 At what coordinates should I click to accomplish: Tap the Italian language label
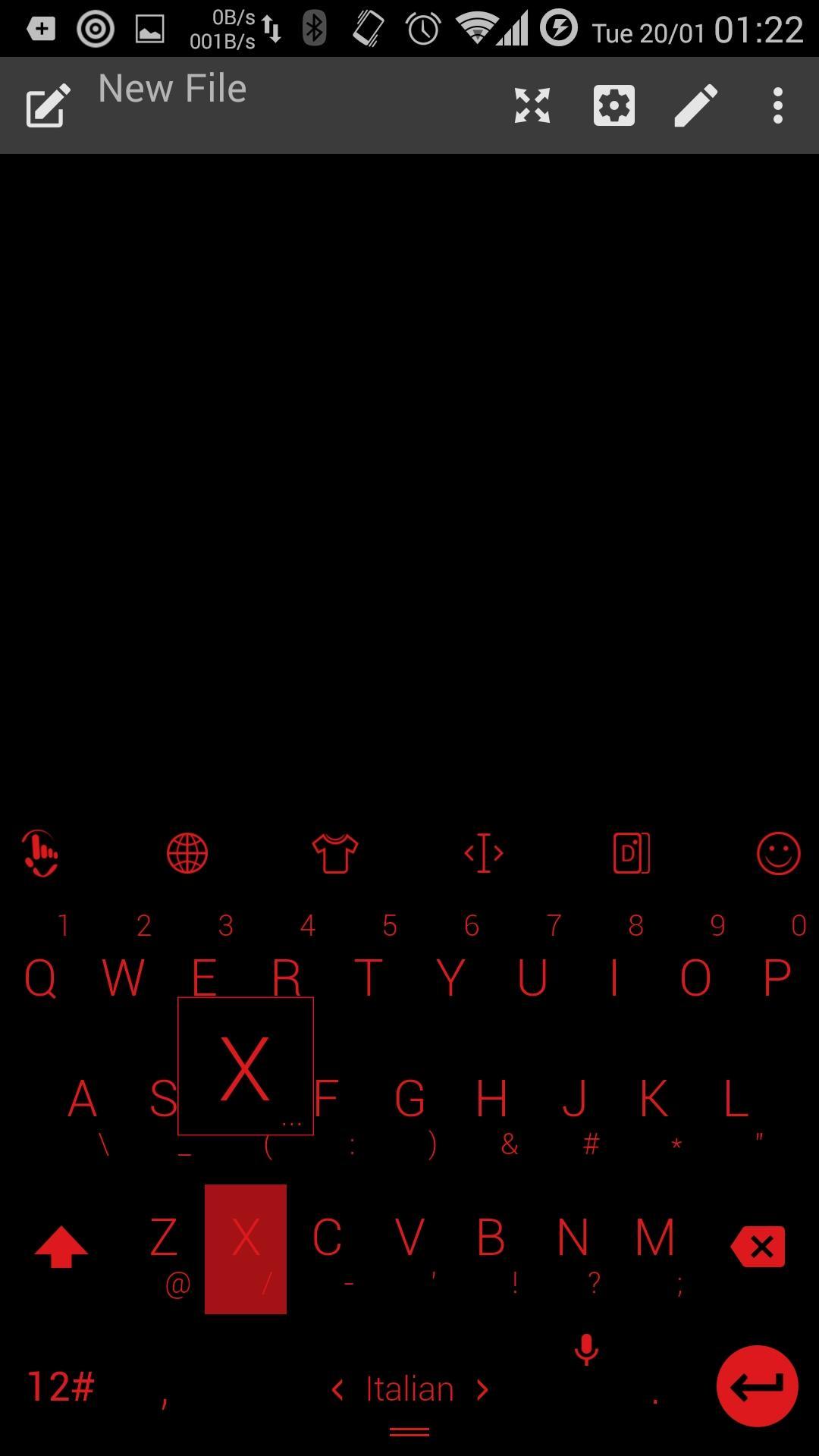[x=408, y=1388]
